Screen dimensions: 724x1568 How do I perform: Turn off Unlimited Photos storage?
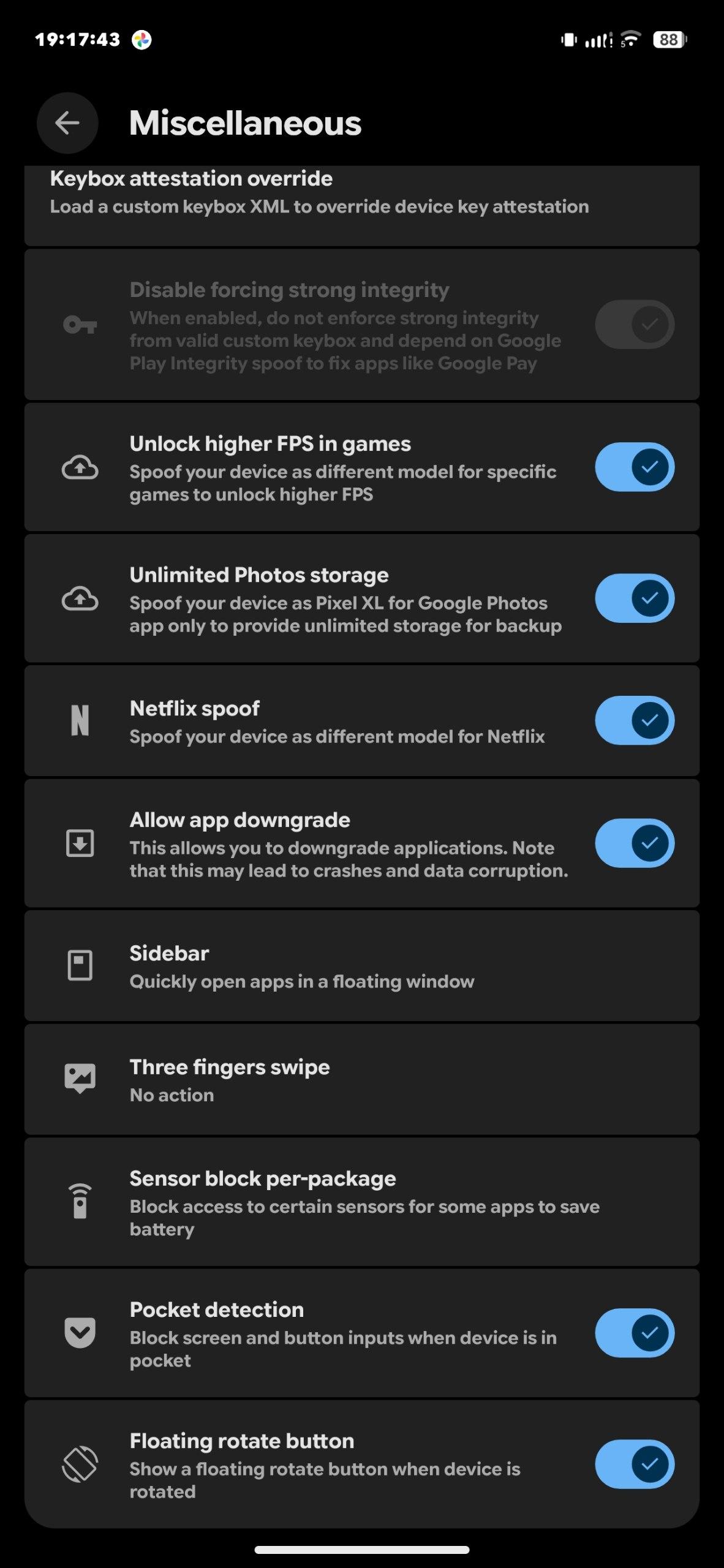pos(634,598)
